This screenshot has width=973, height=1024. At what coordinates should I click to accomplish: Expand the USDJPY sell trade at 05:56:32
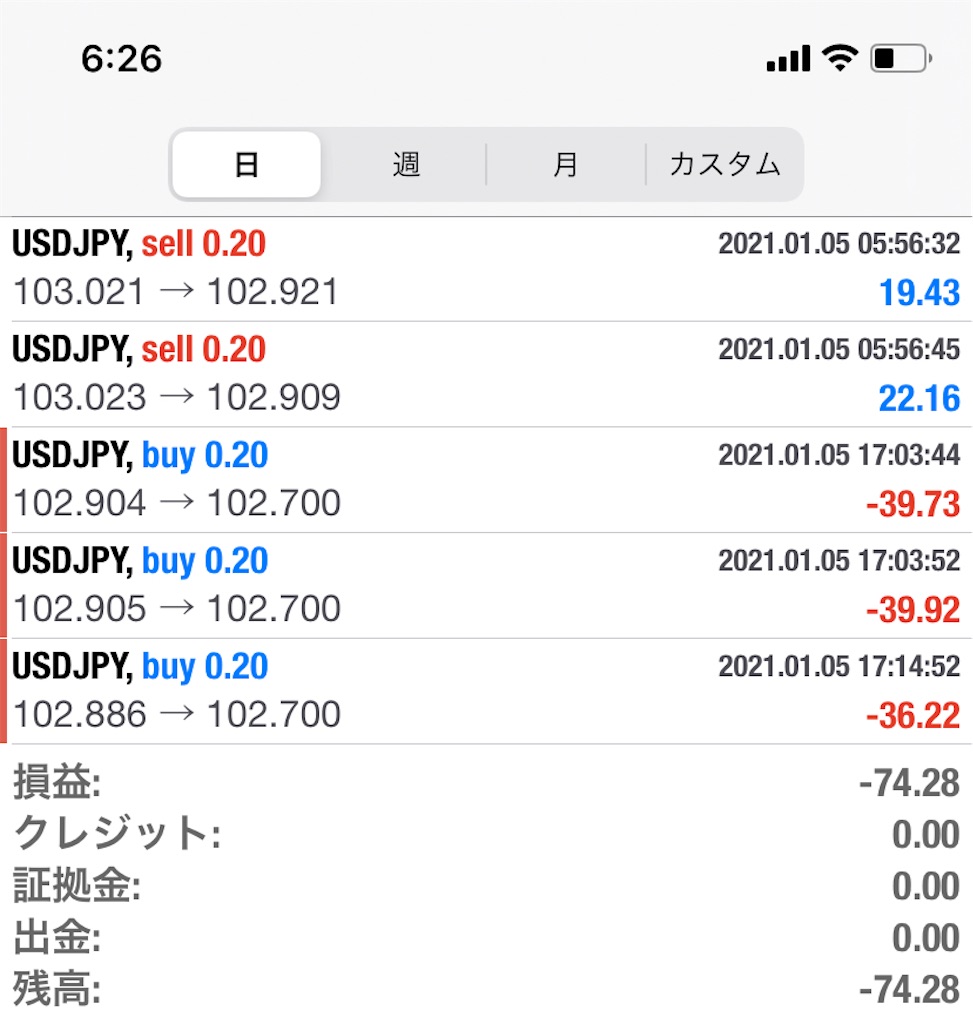(486, 268)
